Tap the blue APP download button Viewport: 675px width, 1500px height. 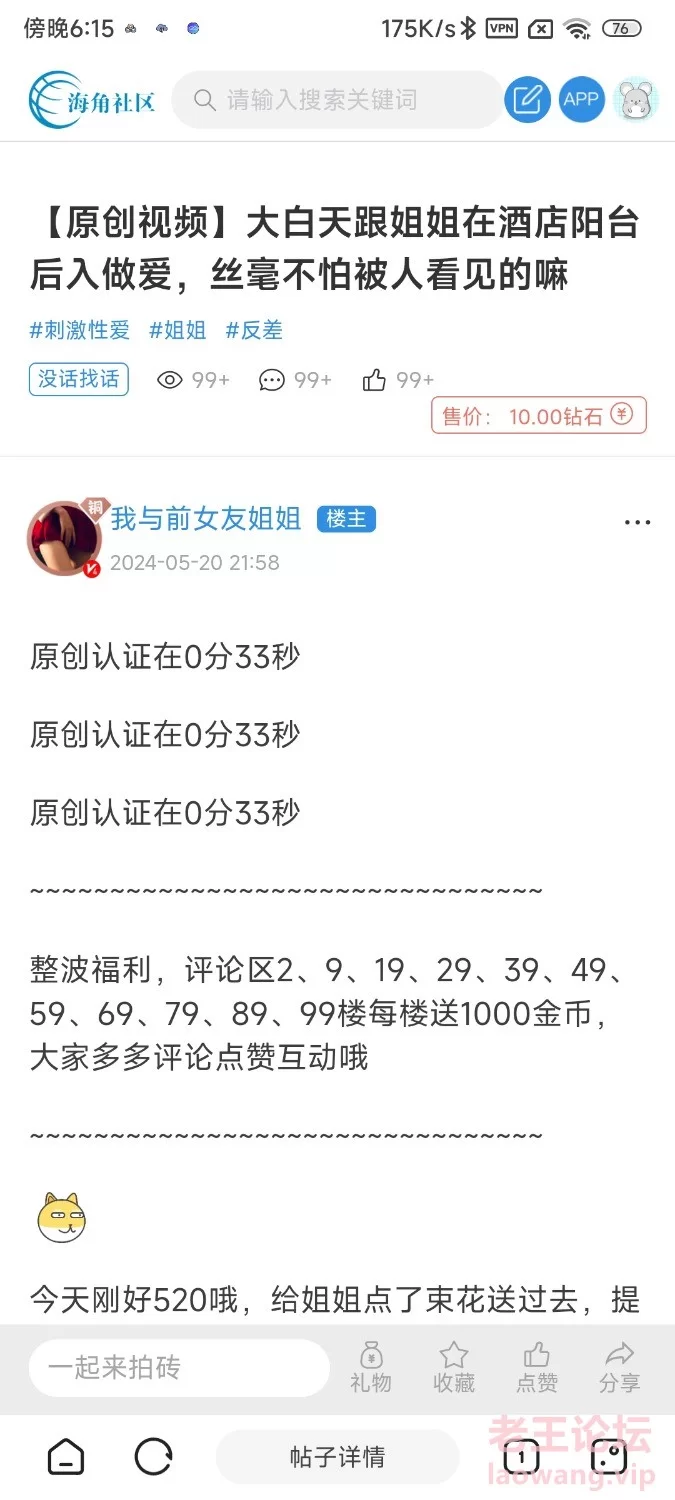coord(581,100)
